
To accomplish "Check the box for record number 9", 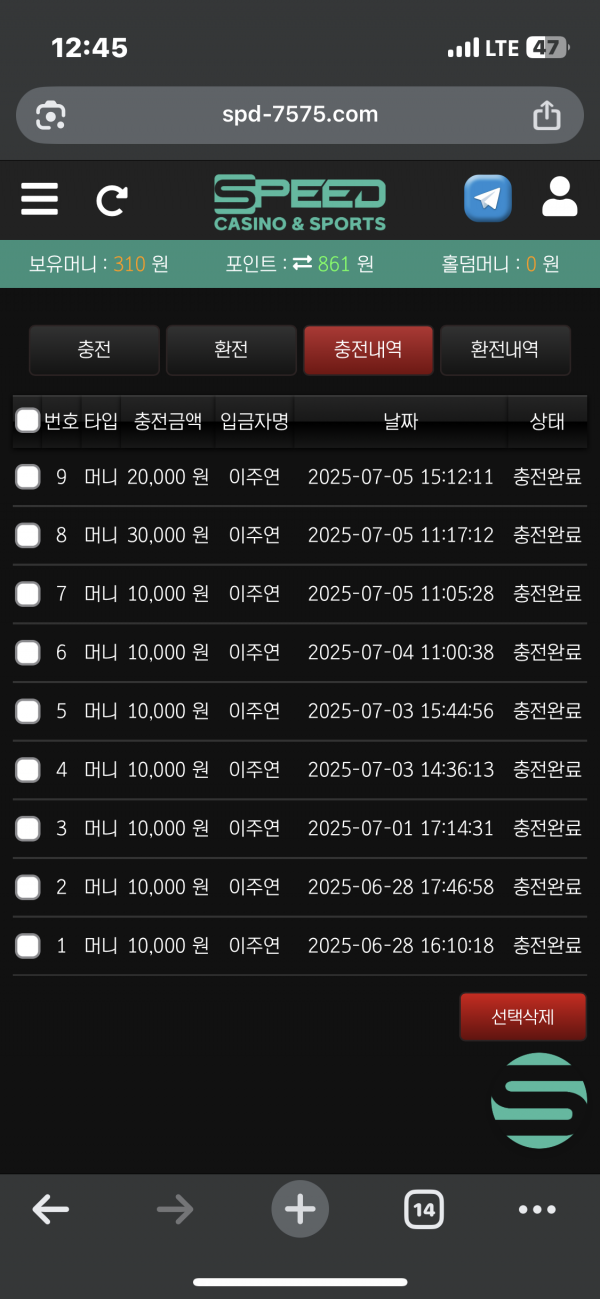I will tap(28, 477).
